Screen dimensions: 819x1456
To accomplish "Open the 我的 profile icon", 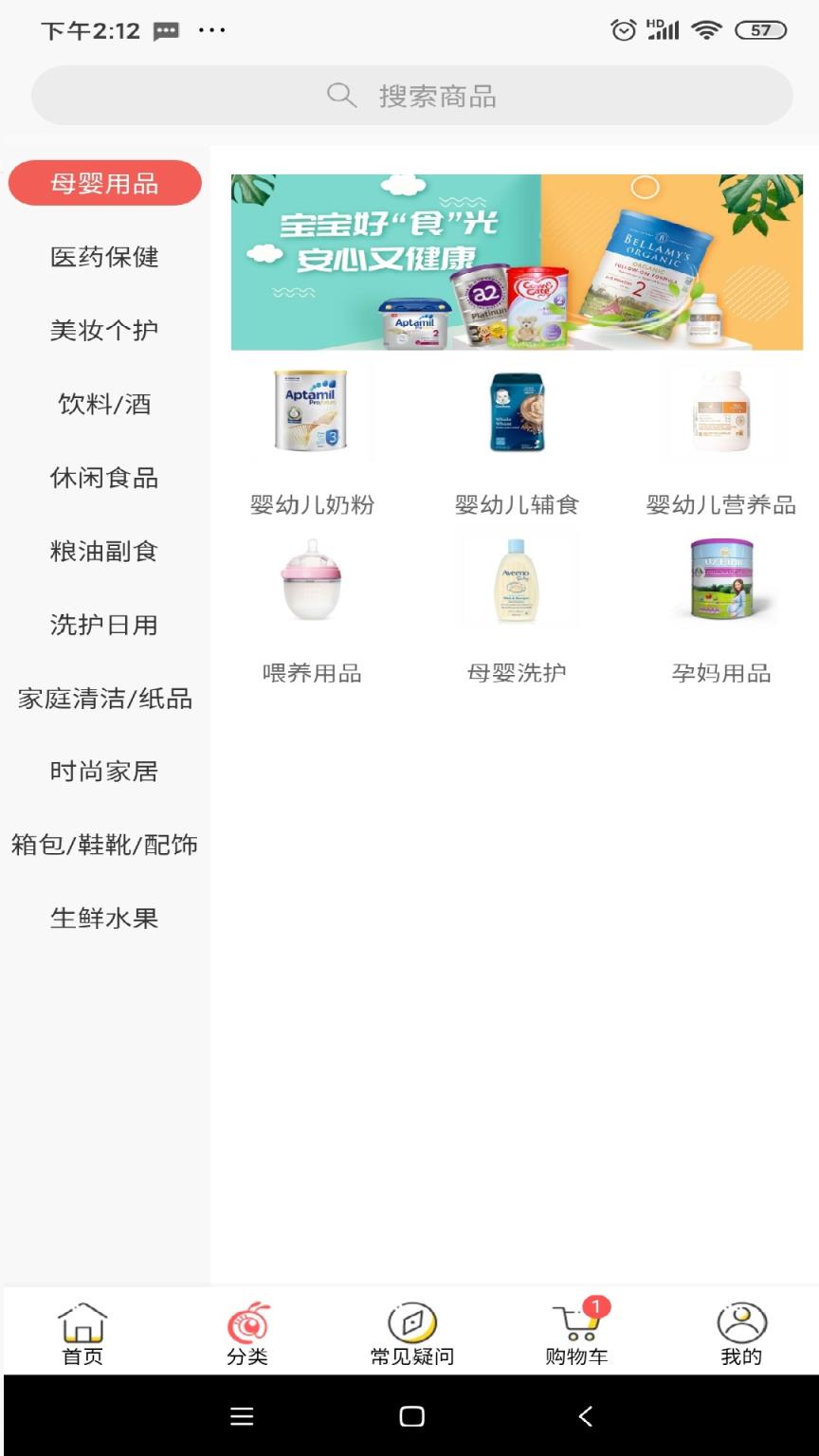I will 738,1321.
